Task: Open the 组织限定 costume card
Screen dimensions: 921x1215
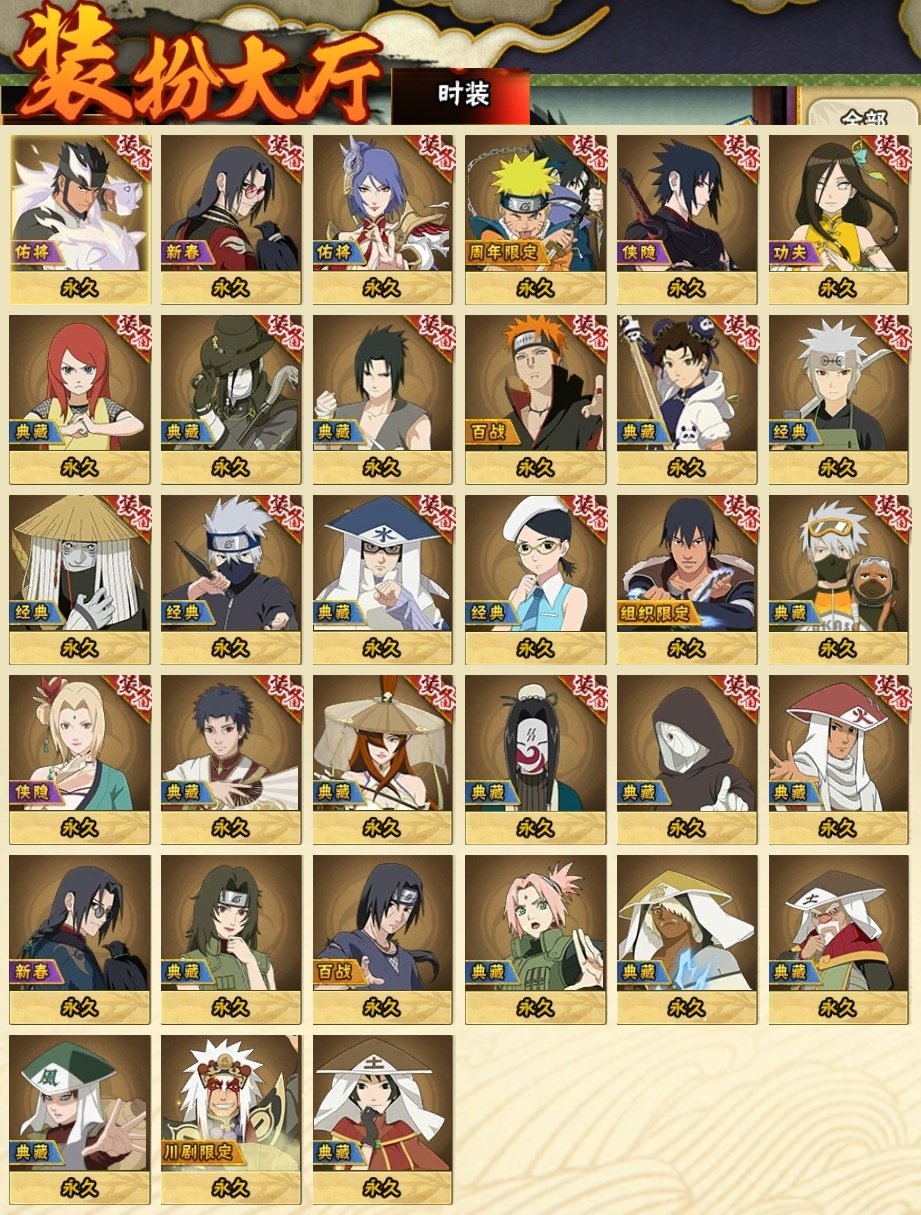Action: [x=687, y=575]
